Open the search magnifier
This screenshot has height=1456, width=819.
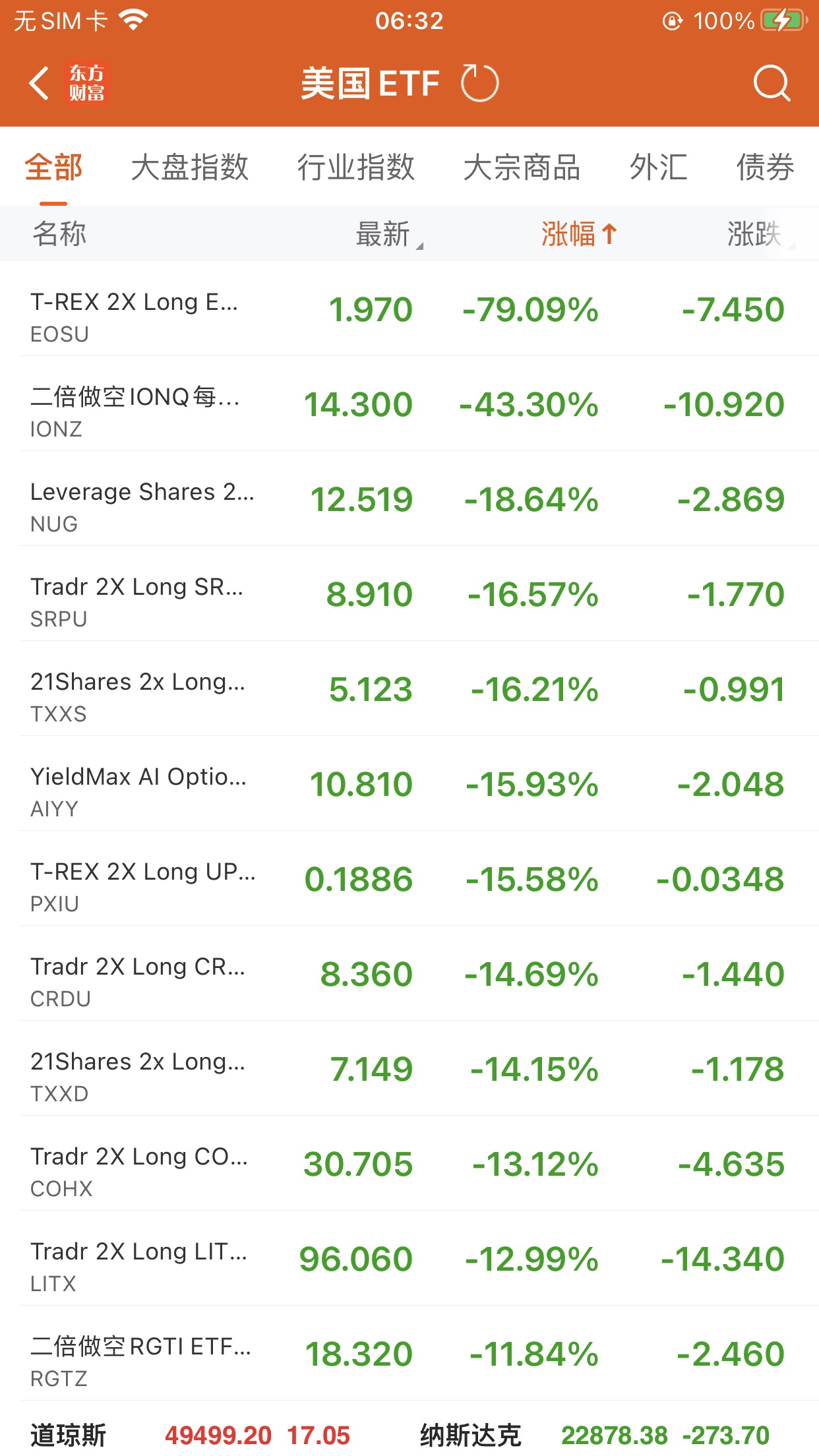click(x=771, y=84)
